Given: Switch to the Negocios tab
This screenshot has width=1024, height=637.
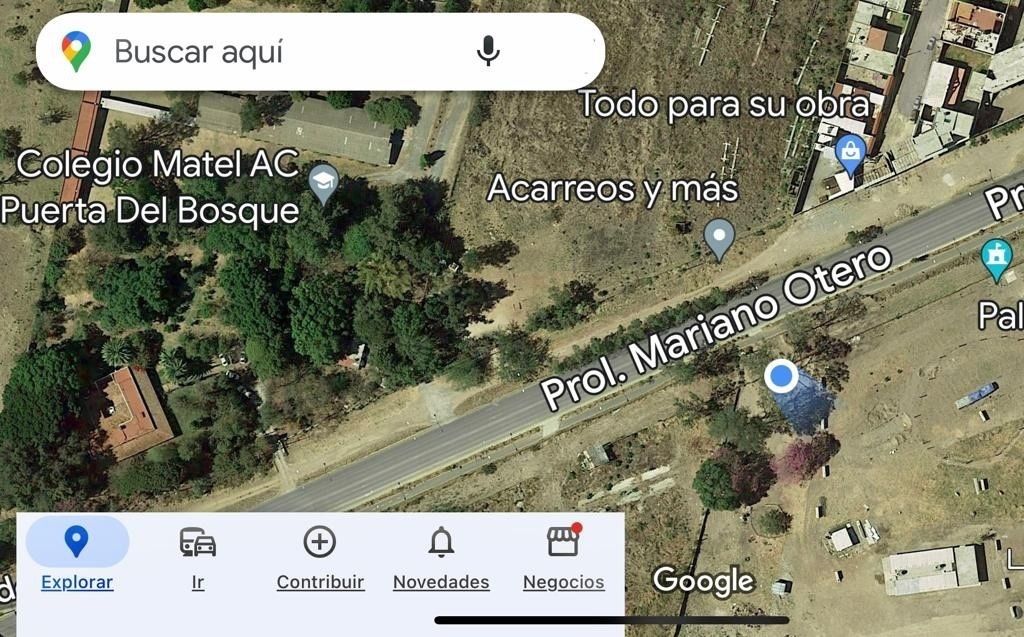Looking at the screenshot, I should [563, 557].
